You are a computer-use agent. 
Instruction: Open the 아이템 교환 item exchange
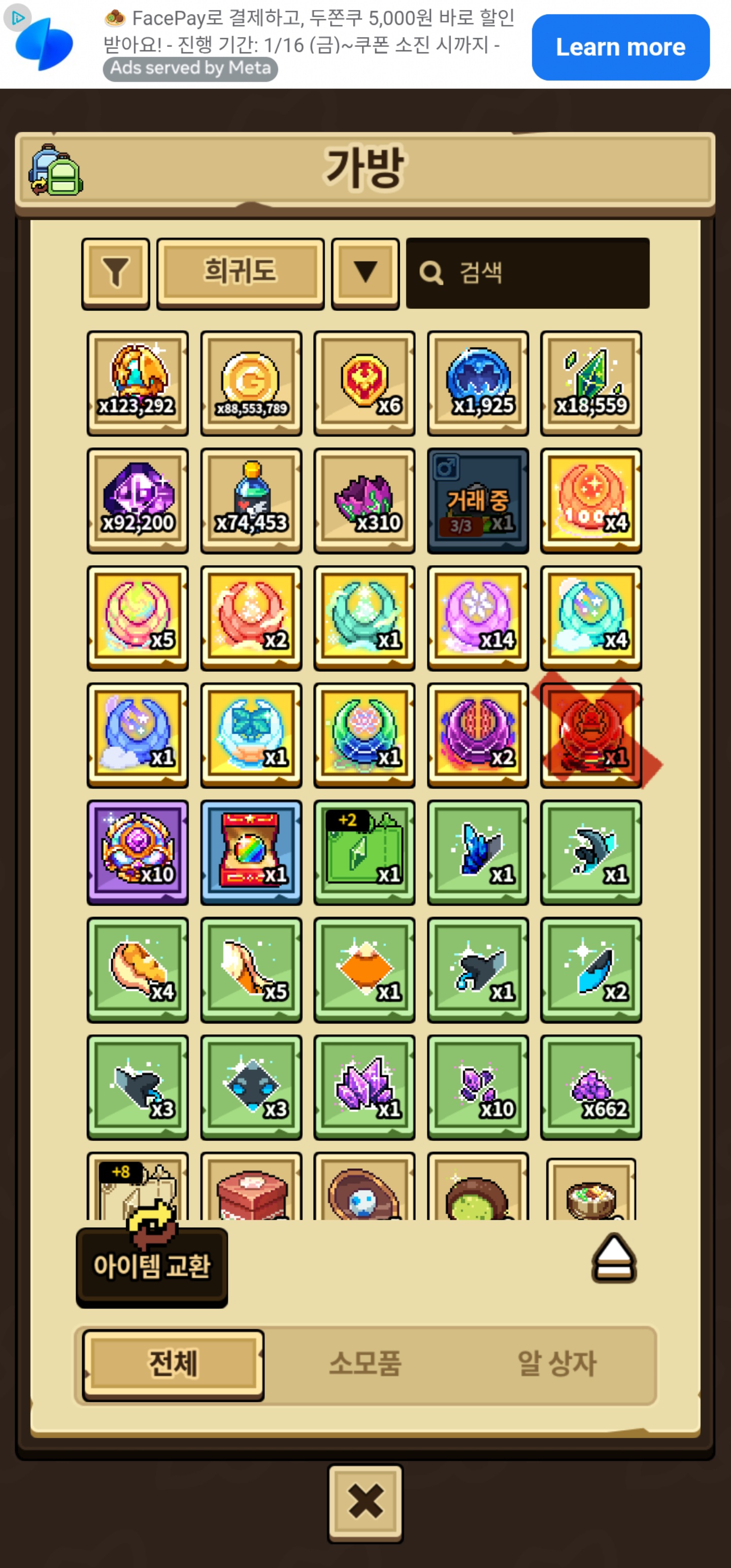(x=152, y=1265)
